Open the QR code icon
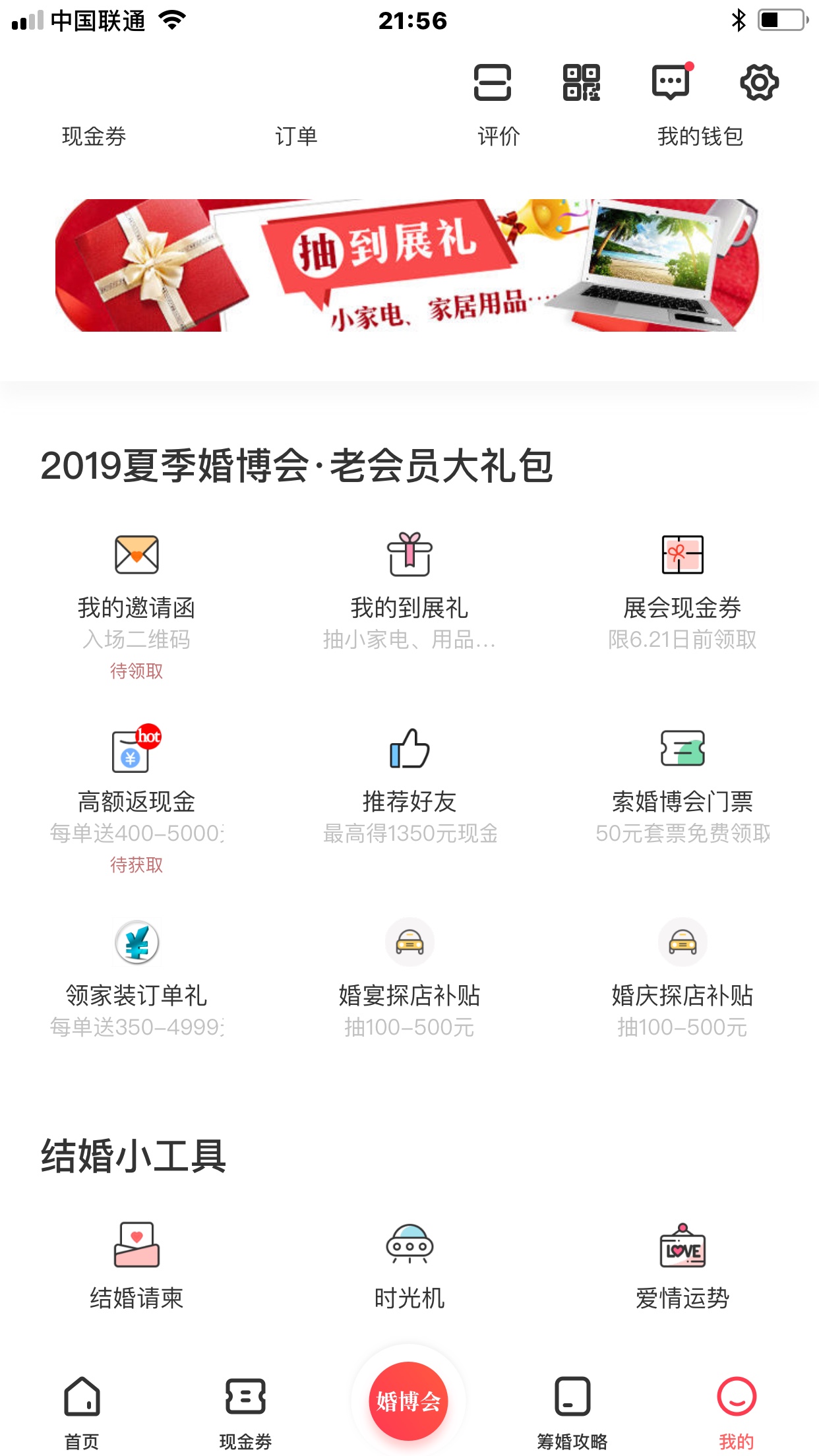The width and height of the screenshot is (819, 1456). click(x=581, y=83)
